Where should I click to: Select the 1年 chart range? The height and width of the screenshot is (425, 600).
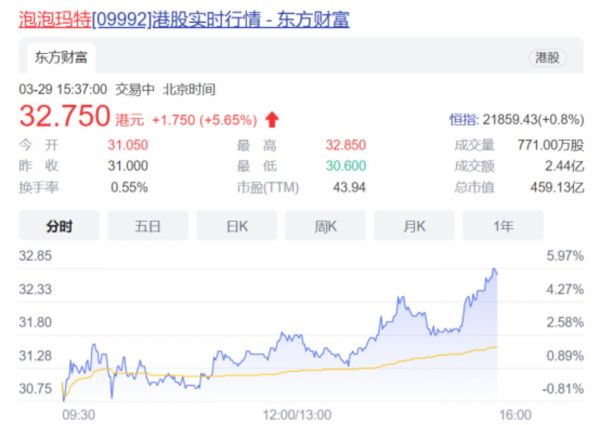click(503, 226)
